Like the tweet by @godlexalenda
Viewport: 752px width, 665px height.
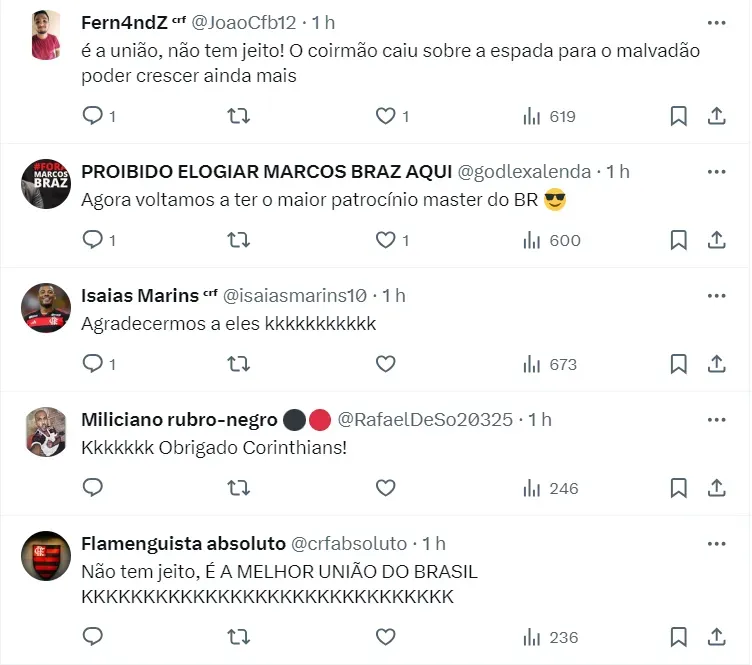[x=385, y=240]
